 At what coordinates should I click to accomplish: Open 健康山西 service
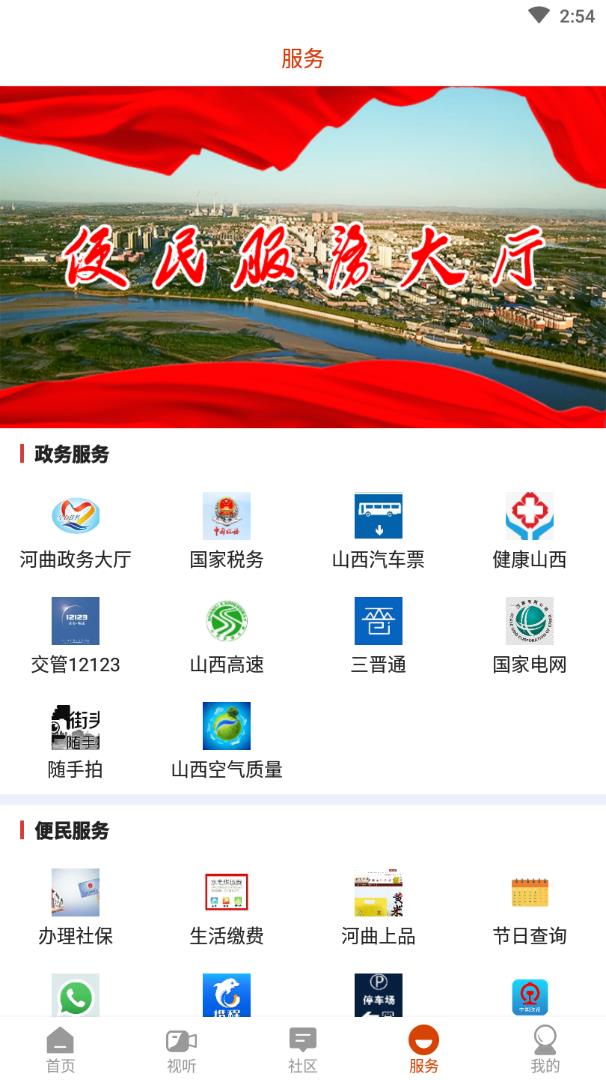tap(530, 517)
